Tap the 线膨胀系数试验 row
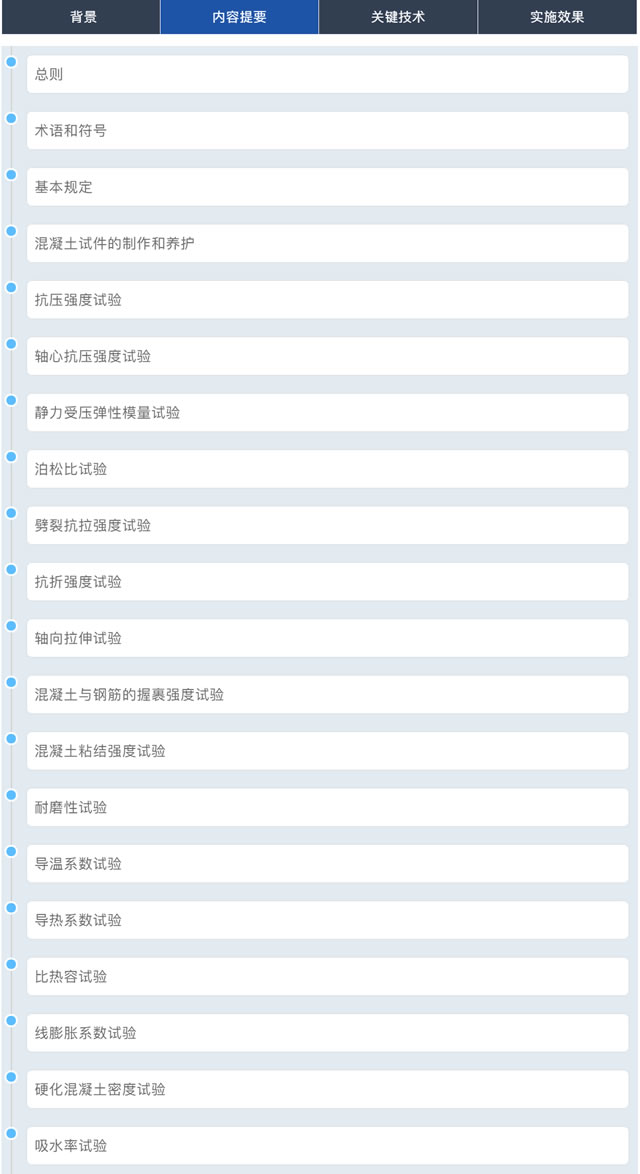Viewport: 640px width, 1174px height. pyautogui.click(x=327, y=1033)
